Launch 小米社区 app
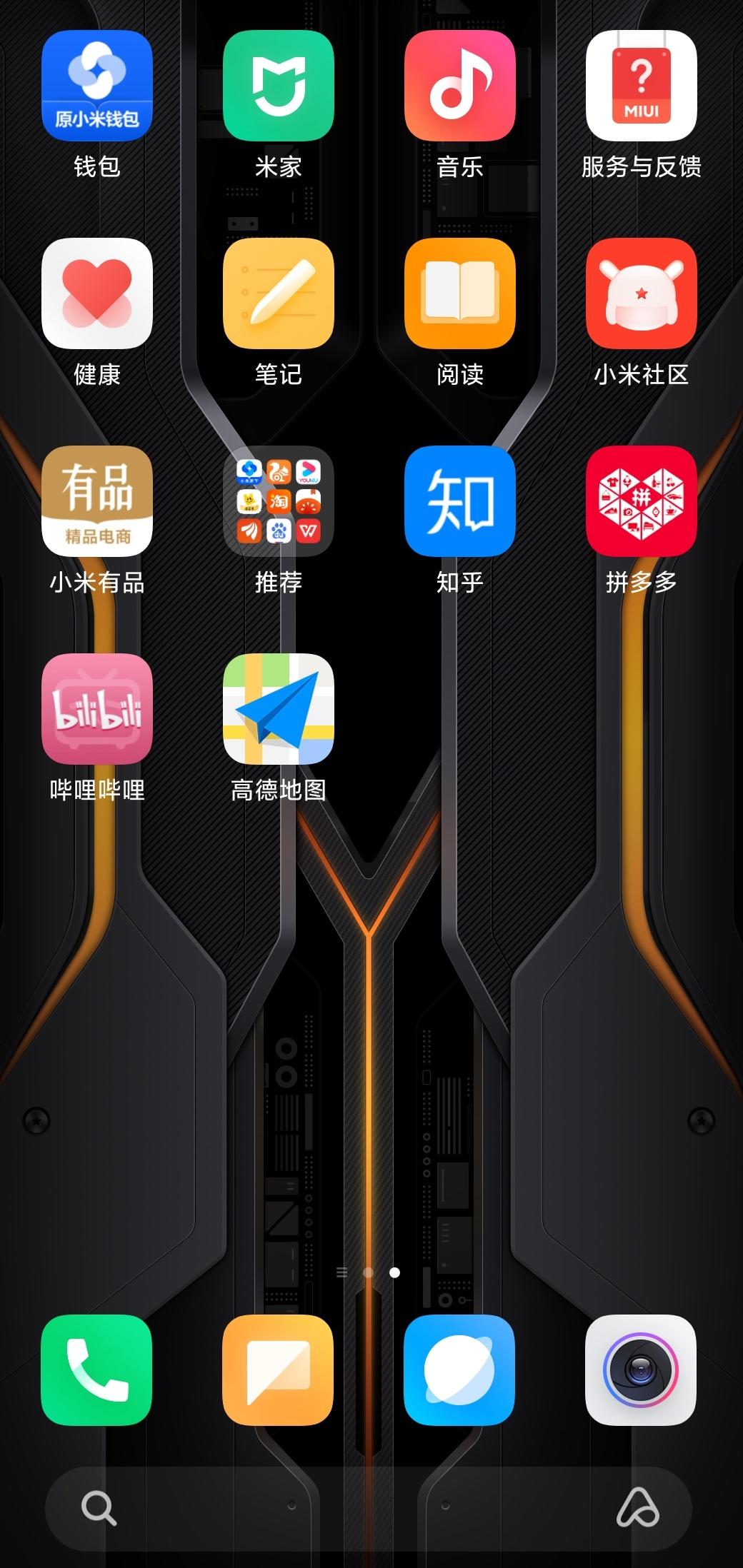743x1568 pixels. 642,293
